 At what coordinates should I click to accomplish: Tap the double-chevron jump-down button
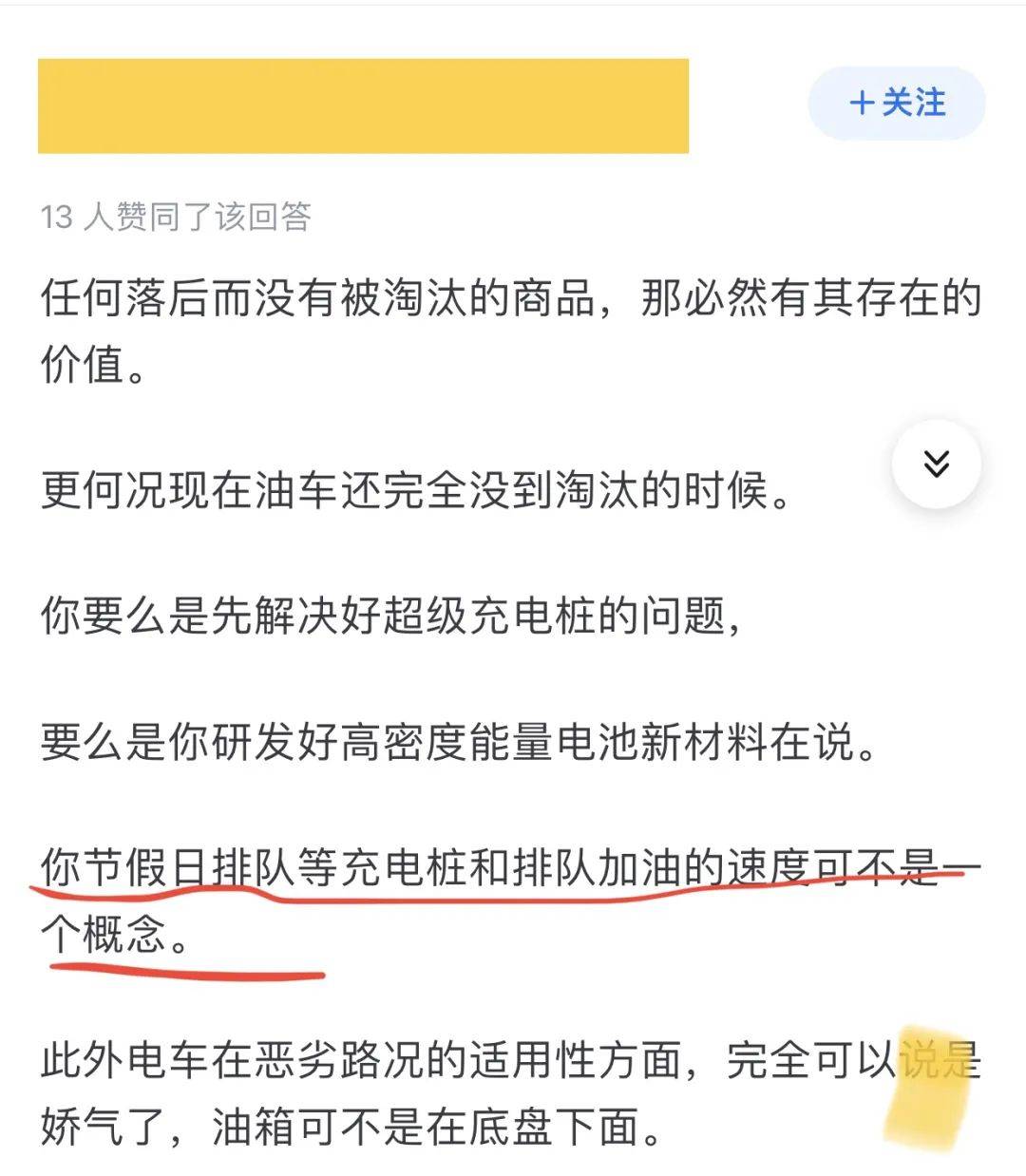(936, 464)
